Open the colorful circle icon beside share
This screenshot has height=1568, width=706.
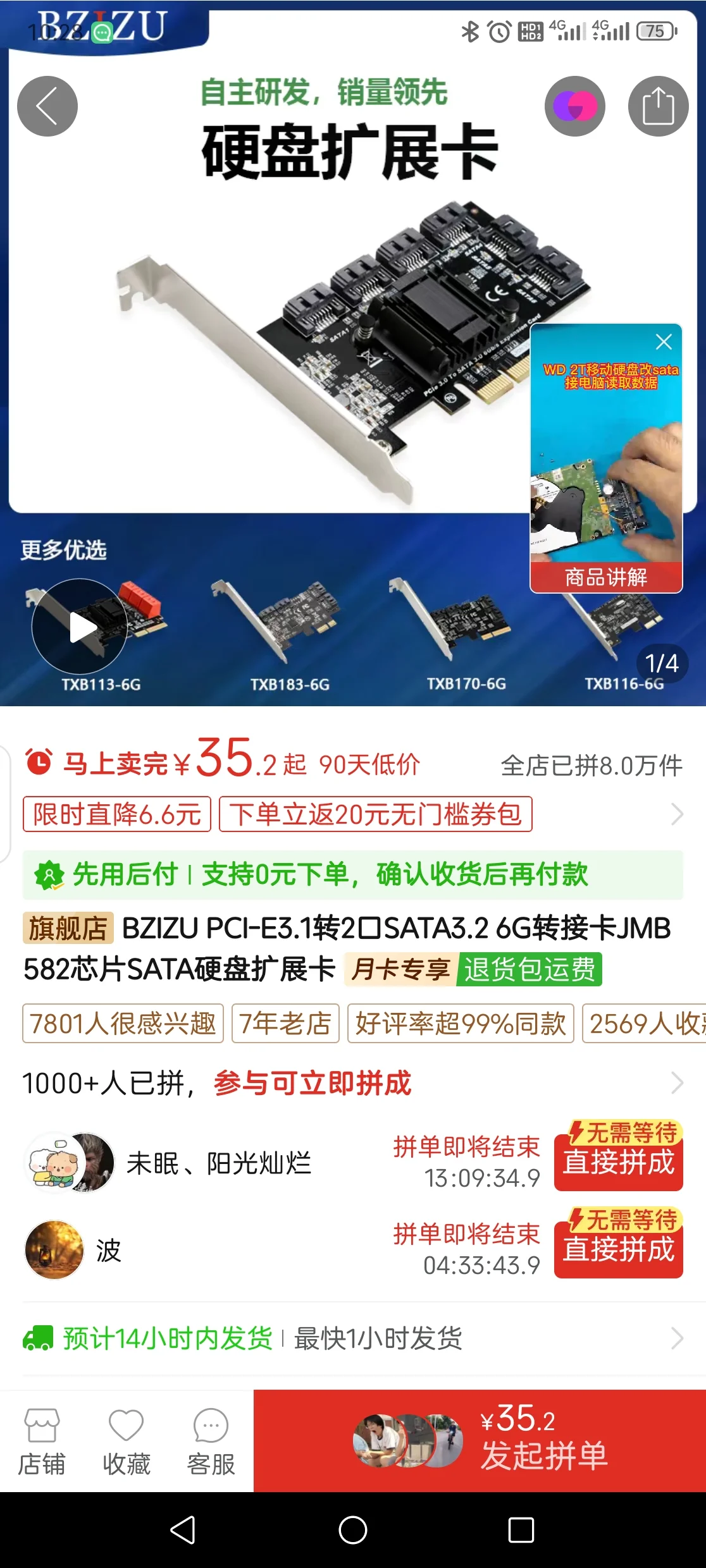click(574, 106)
